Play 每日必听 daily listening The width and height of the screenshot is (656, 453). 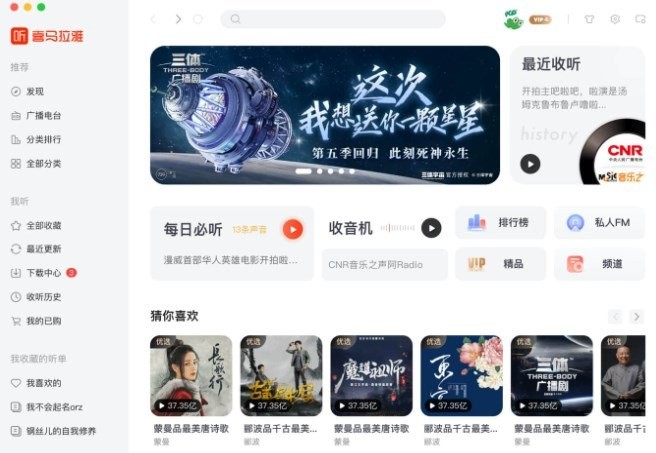[x=292, y=229]
